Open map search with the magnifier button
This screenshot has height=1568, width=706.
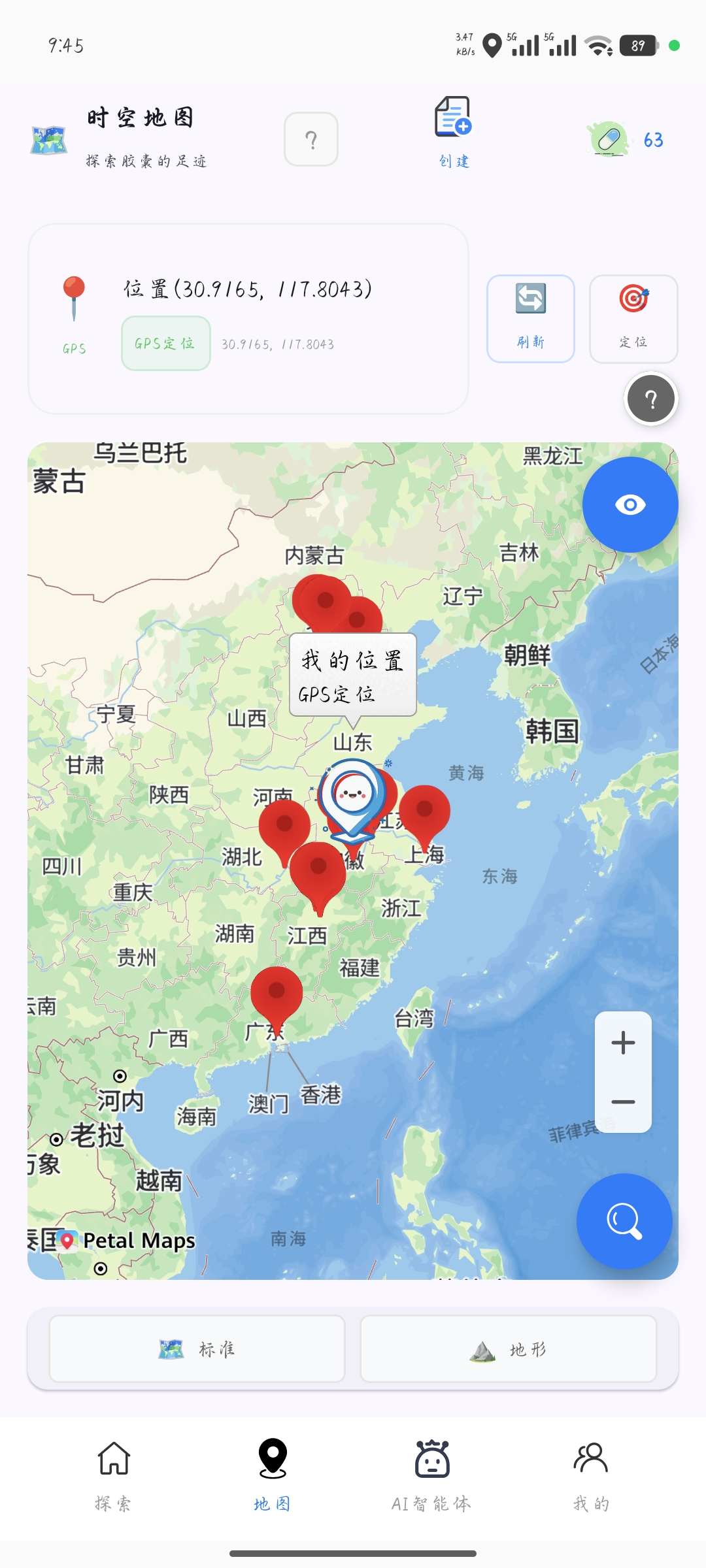point(624,1220)
